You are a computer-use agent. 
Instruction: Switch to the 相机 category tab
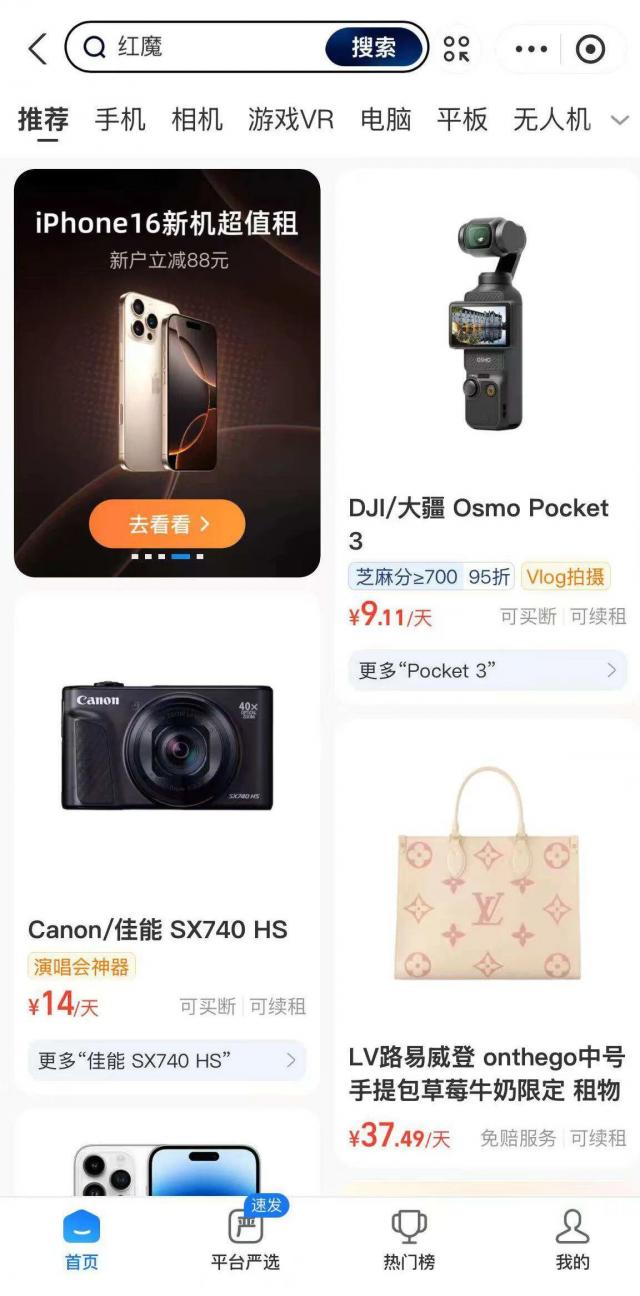point(197,120)
